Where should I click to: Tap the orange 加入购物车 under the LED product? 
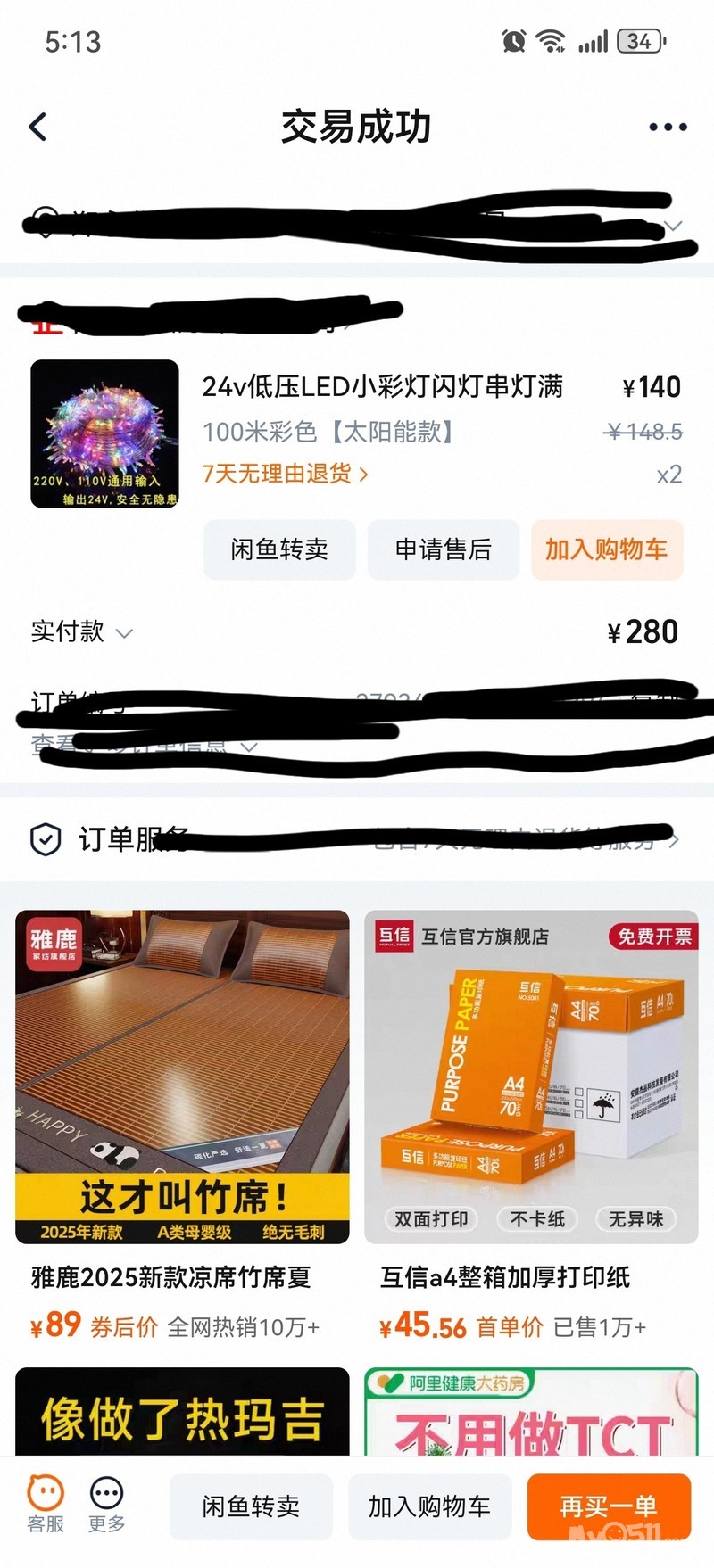point(607,549)
